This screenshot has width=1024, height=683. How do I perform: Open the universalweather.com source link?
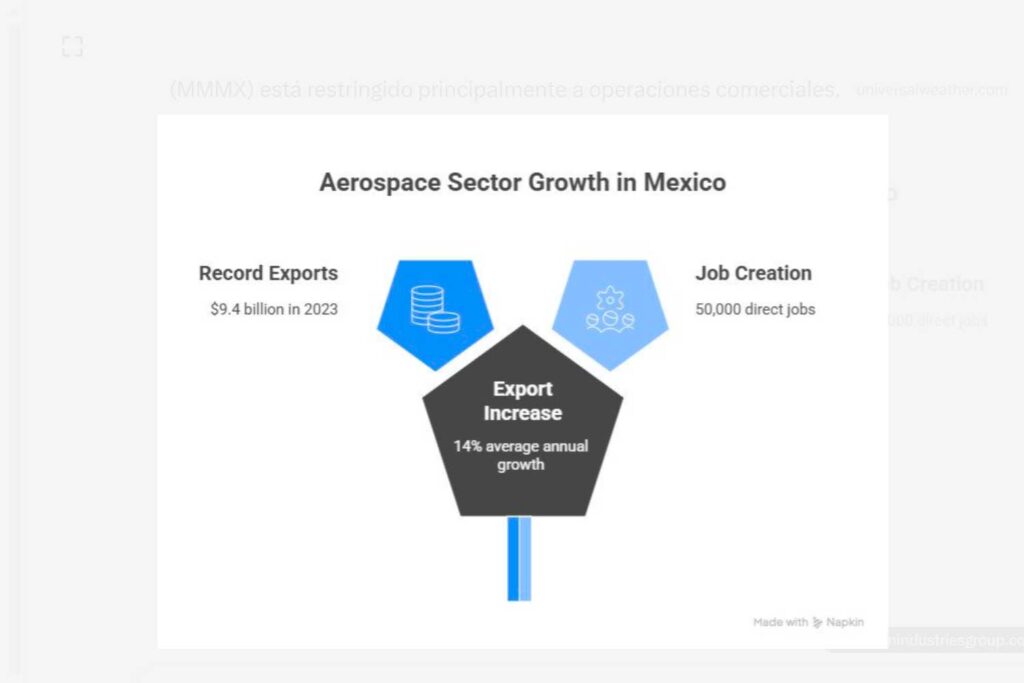point(931,90)
